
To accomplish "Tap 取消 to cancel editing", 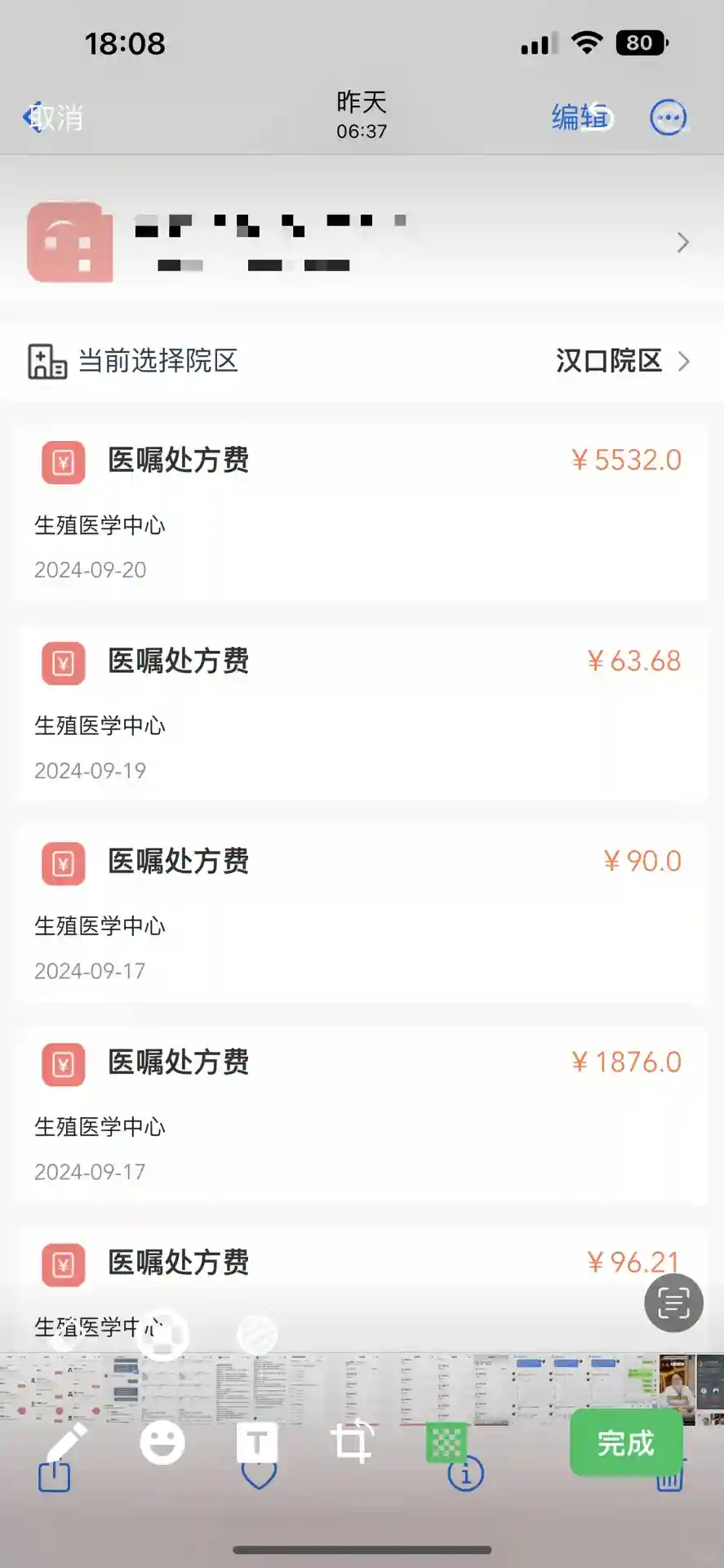I will [57, 118].
